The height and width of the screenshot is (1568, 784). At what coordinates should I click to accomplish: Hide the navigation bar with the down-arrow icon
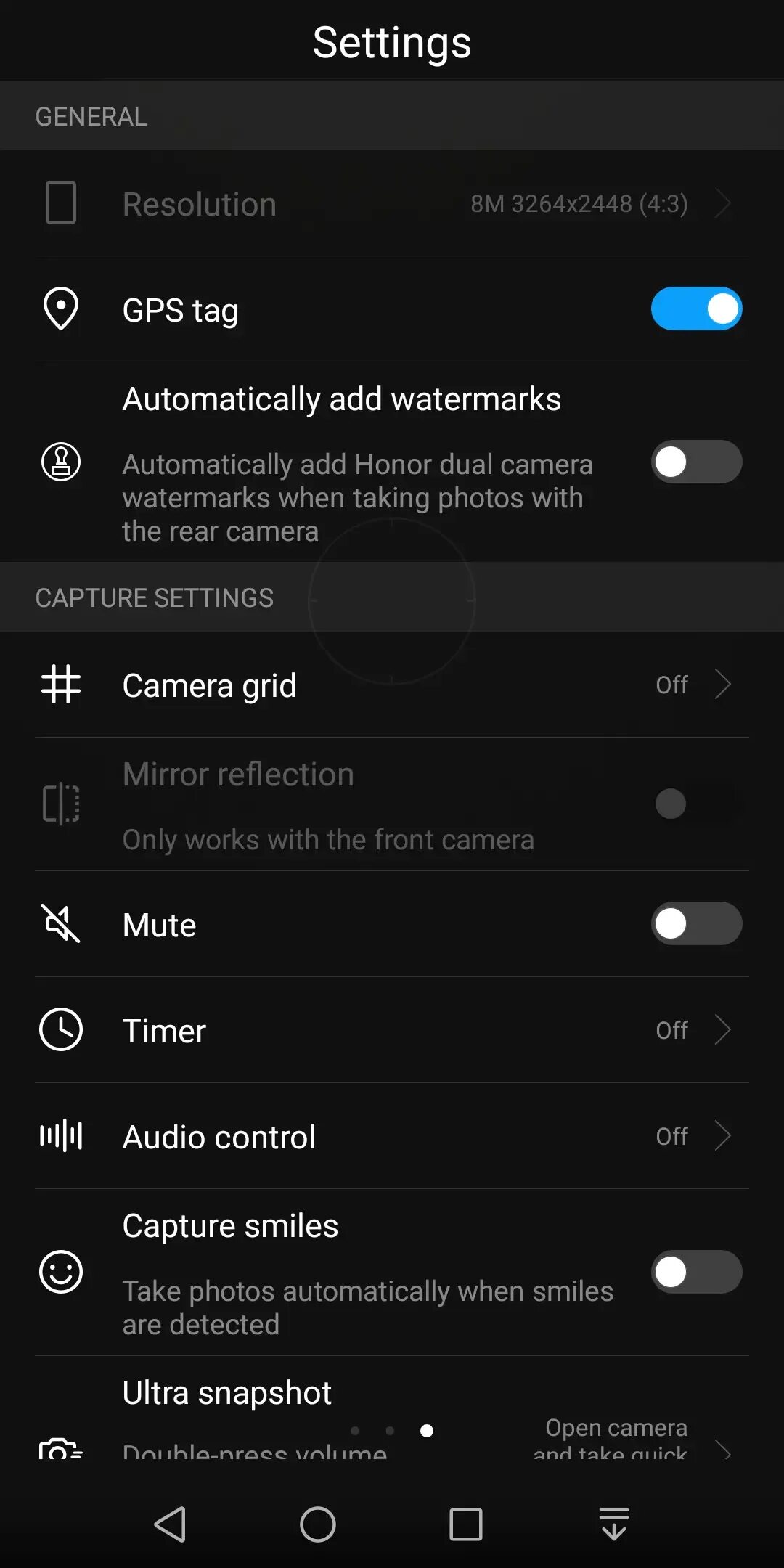coord(613,1524)
